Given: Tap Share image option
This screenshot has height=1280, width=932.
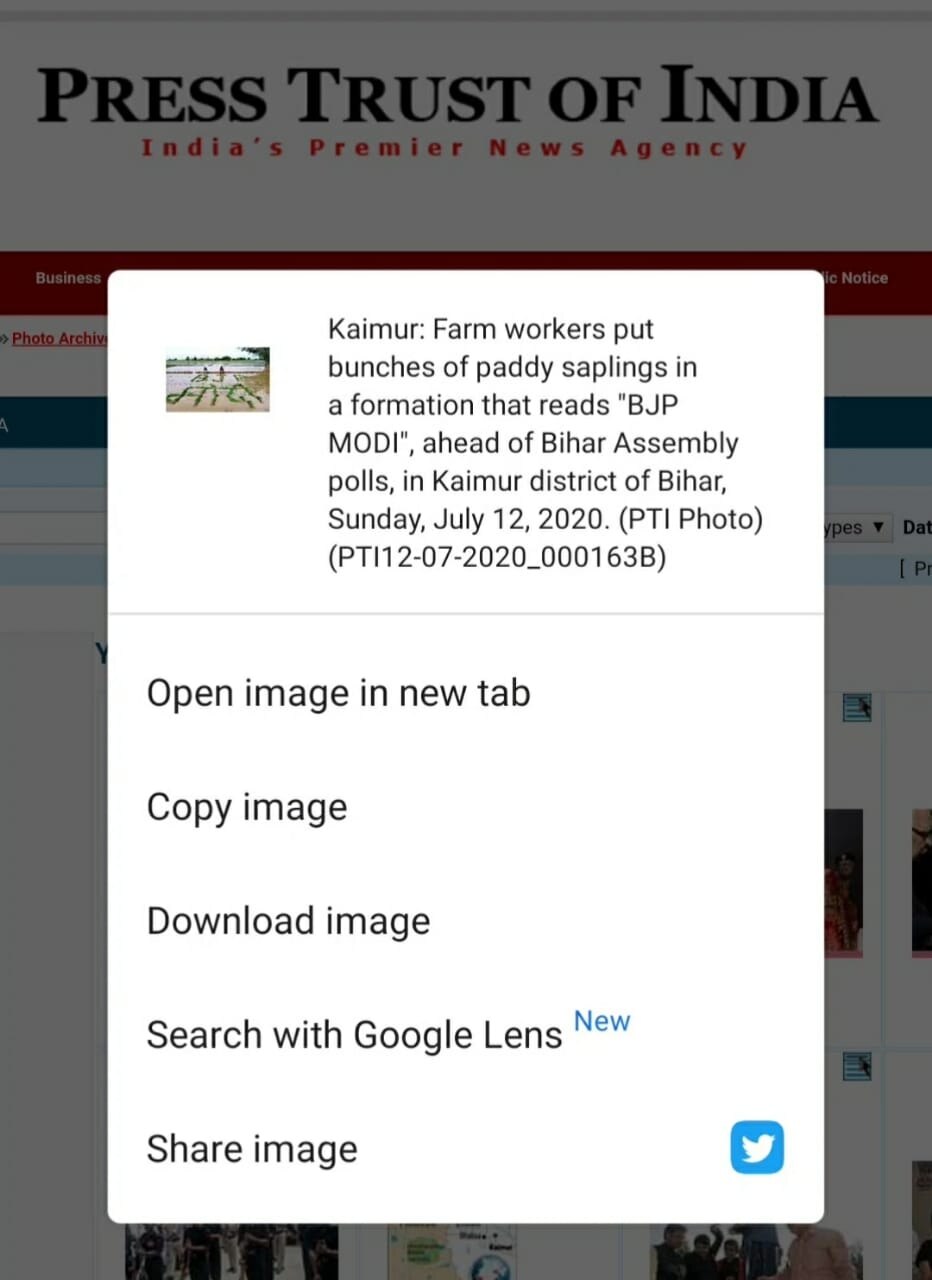Looking at the screenshot, I should pyautogui.click(x=252, y=1149).
